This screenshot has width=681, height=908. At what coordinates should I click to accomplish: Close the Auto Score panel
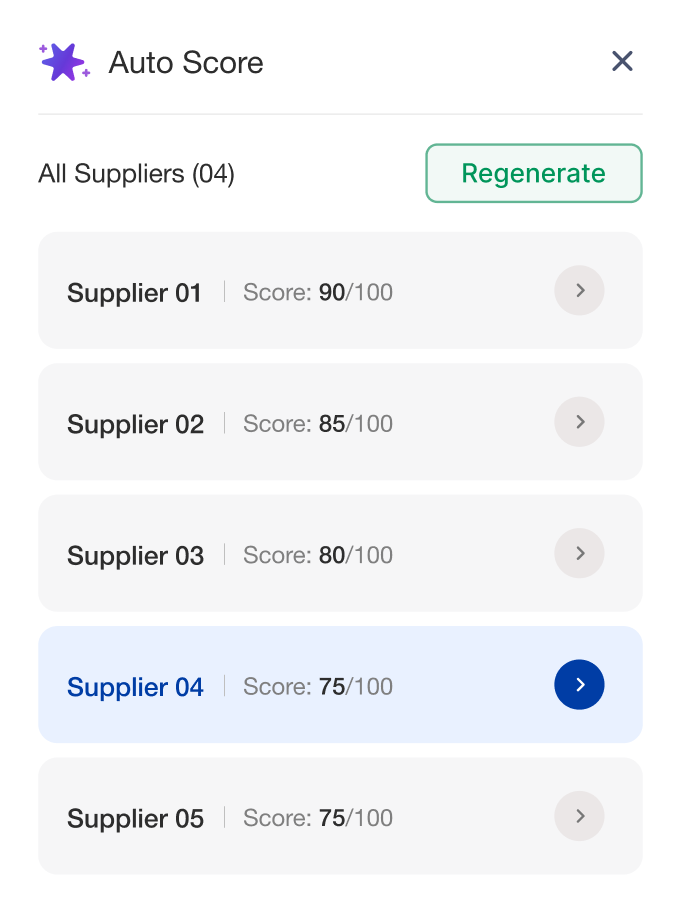pos(622,62)
